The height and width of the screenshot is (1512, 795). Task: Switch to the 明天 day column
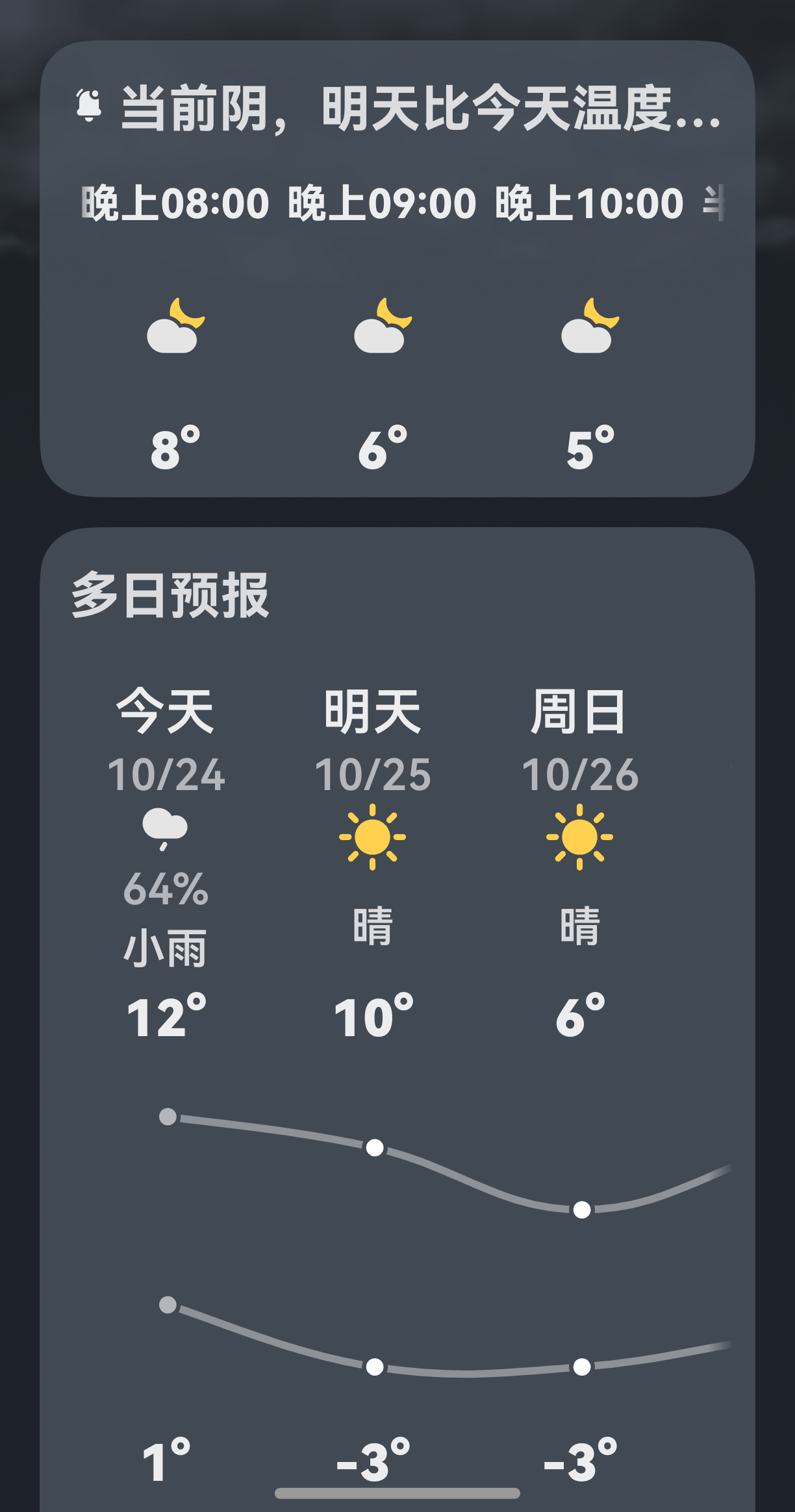[372, 714]
